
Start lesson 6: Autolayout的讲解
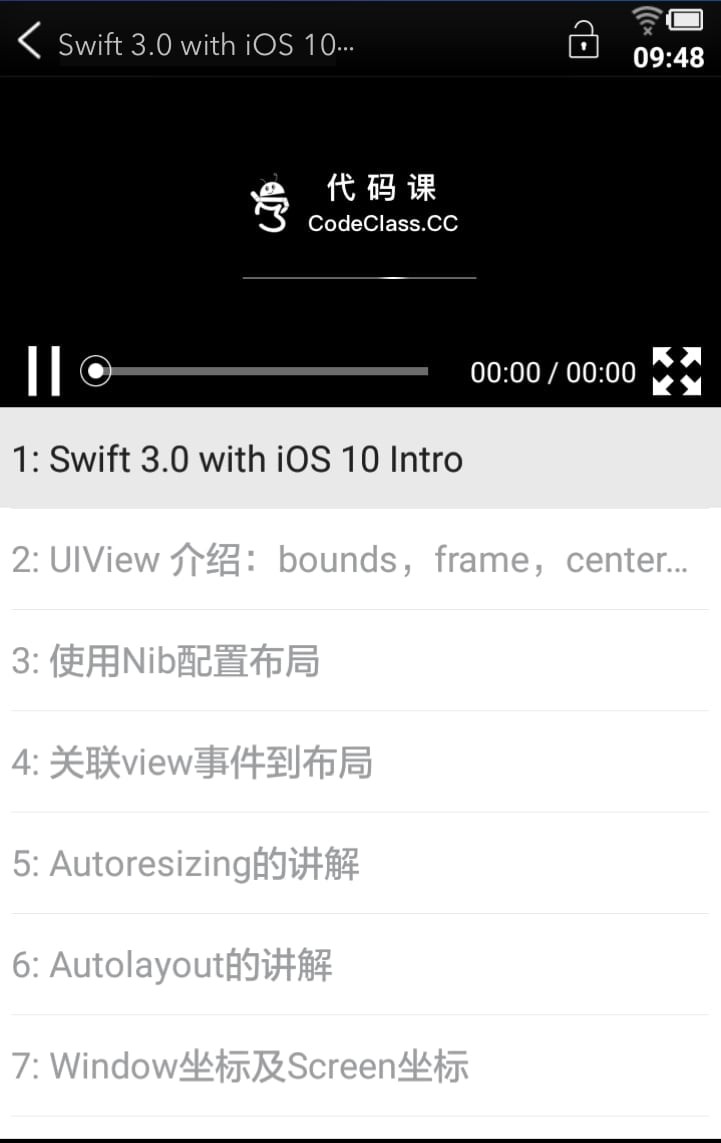360,965
